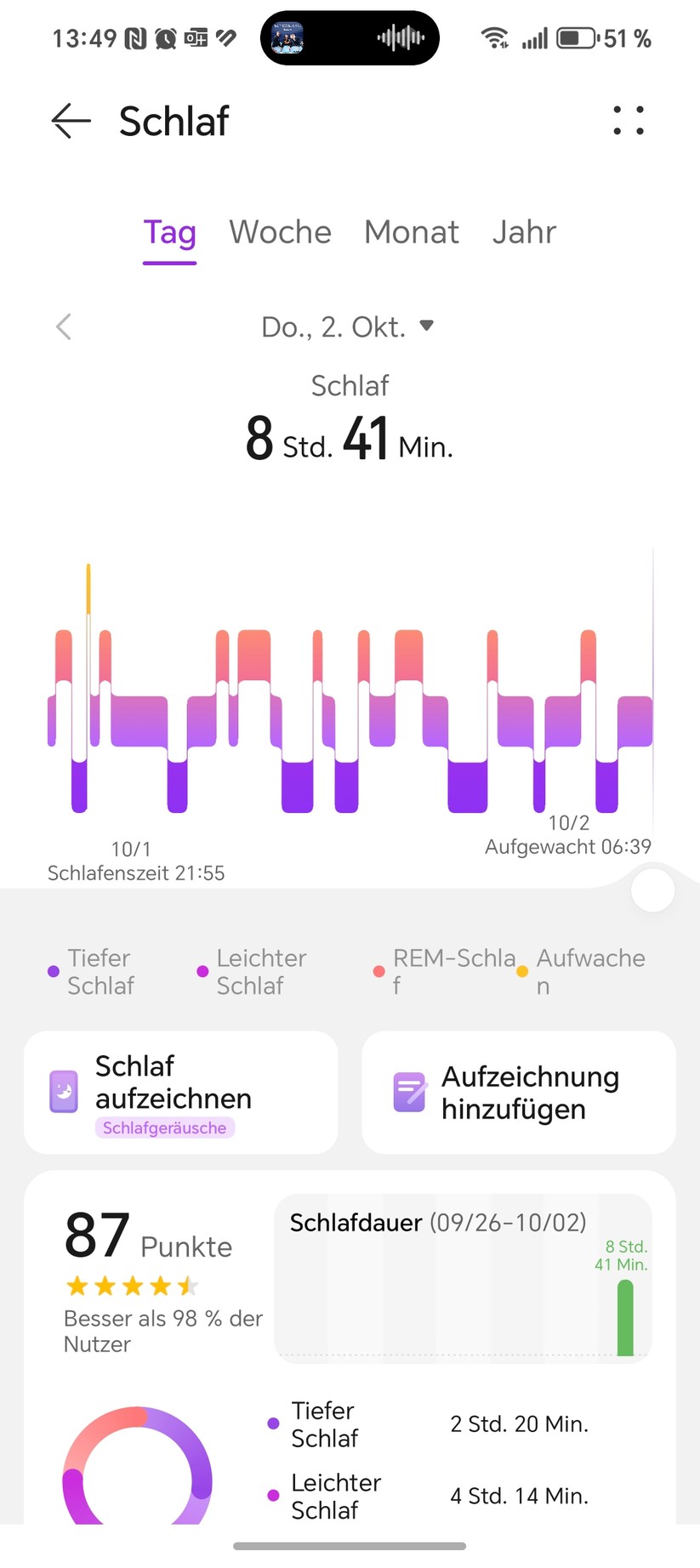Viewport: 700px width, 1568px height.
Task: Switch to the Woche tab
Action: (280, 232)
